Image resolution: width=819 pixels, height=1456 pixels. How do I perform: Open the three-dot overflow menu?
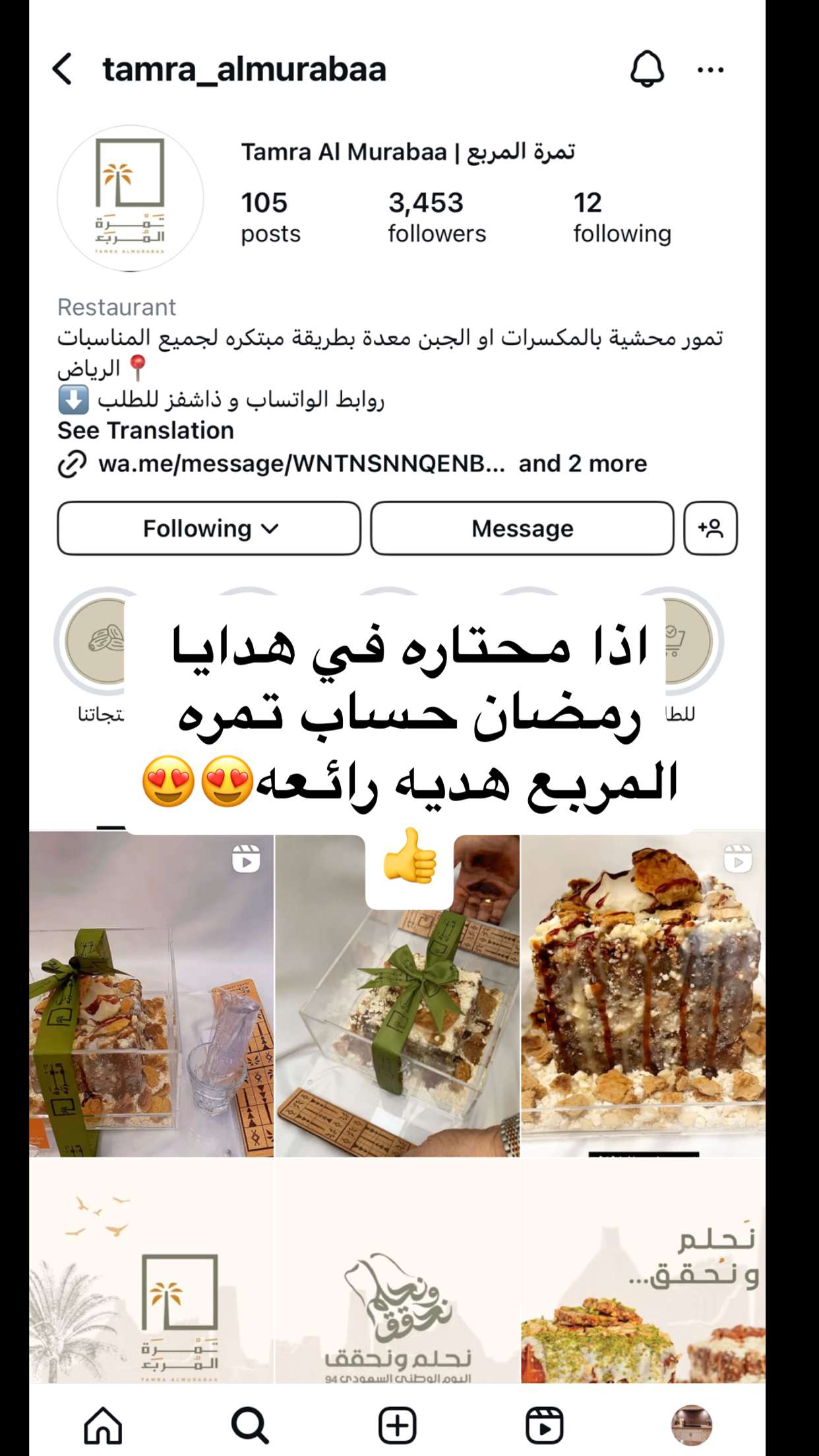point(710,69)
